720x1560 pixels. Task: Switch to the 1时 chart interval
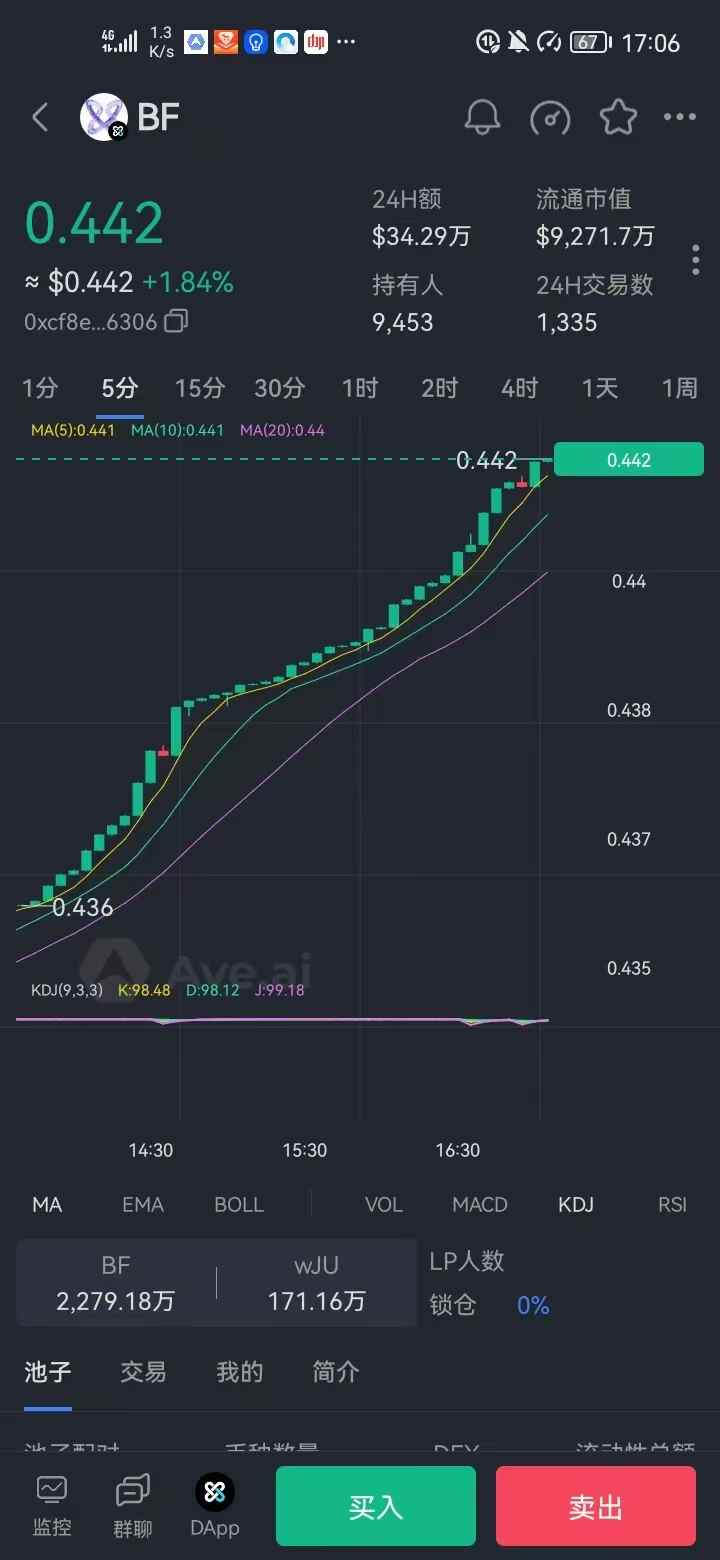360,388
